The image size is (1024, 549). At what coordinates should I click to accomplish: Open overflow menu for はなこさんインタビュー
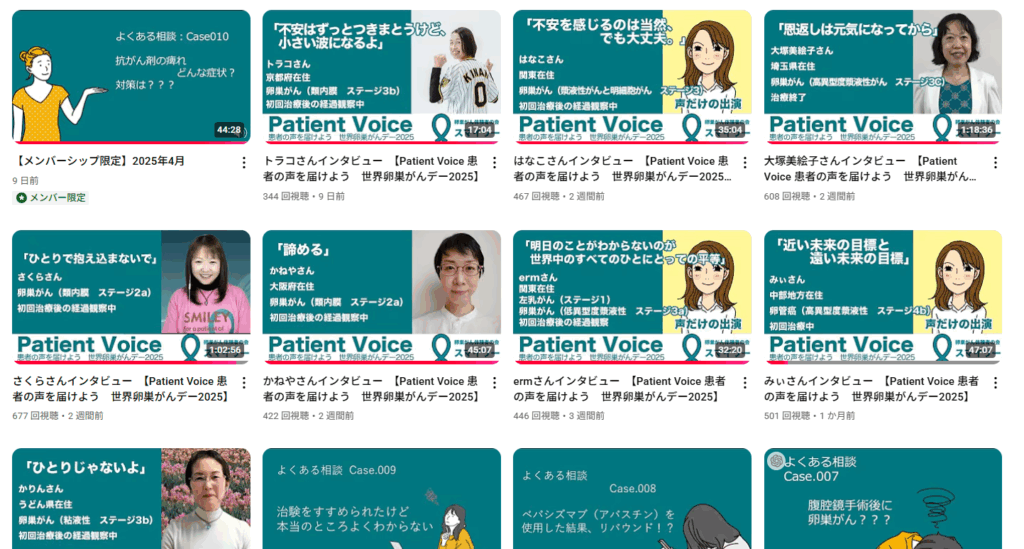tap(745, 162)
